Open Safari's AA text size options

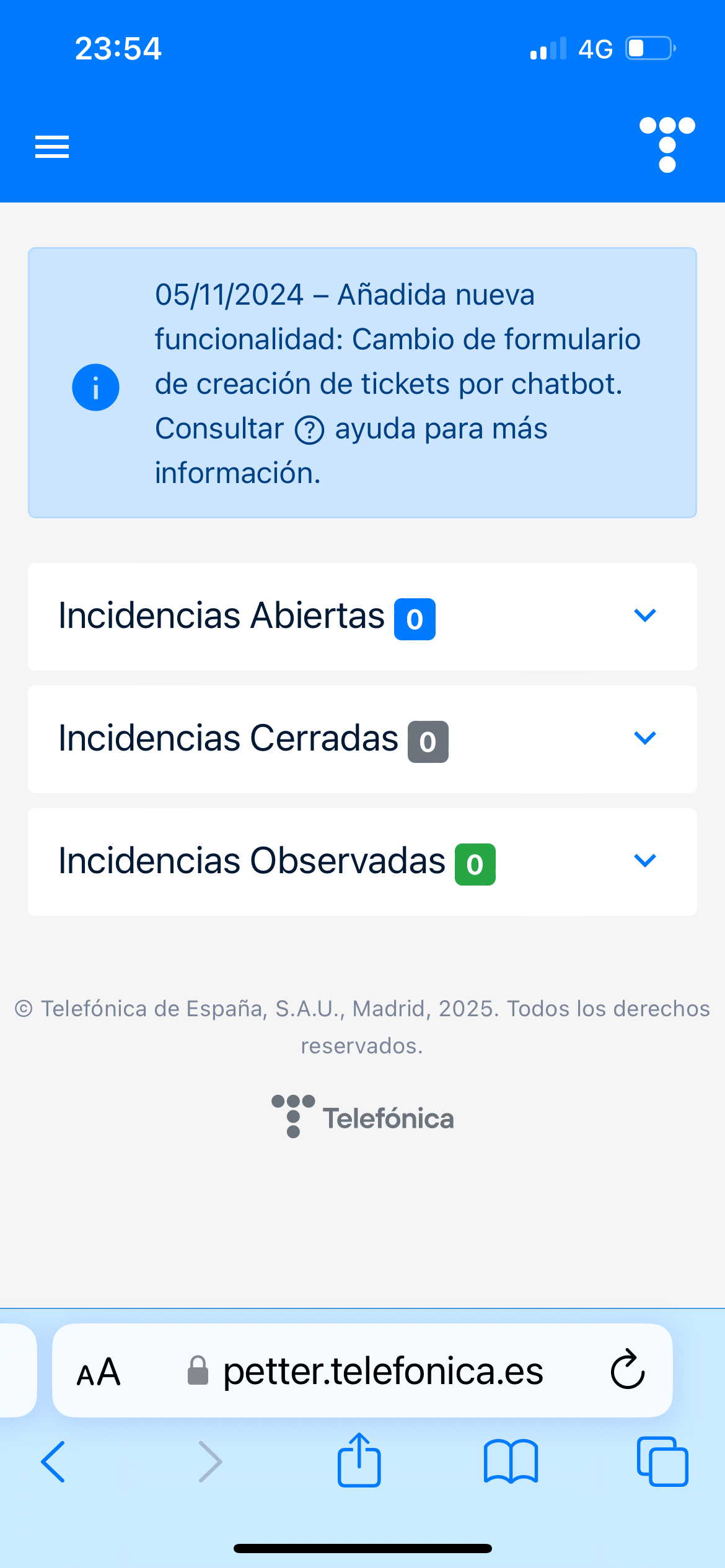[99, 1372]
